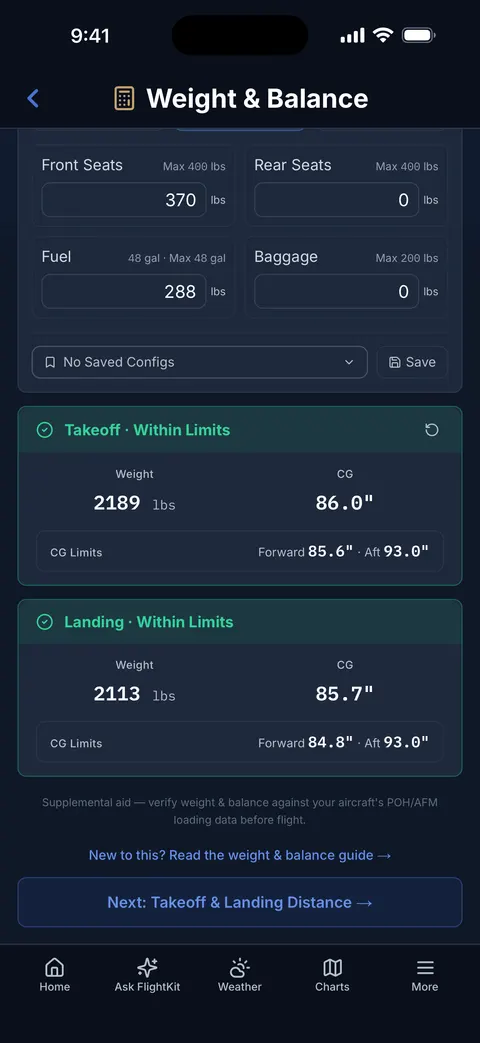Image resolution: width=480 pixels, height=1043 pixels.
Task: Change the Fuel weight value
Action: pos(124,291)
